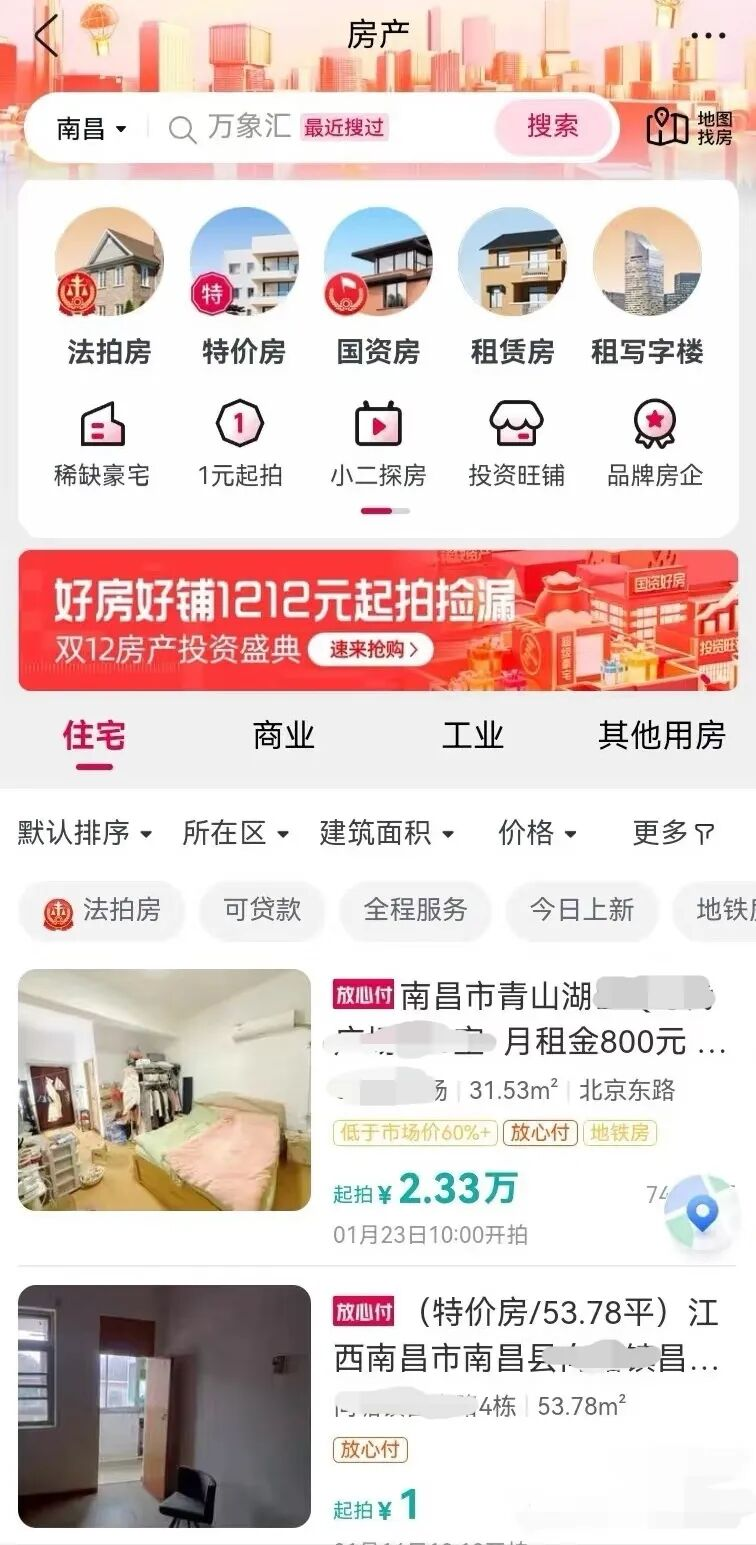Expand the 默认排序 sort dropdown
This screenshot has width=756, height=1545.
click(85, 832)
